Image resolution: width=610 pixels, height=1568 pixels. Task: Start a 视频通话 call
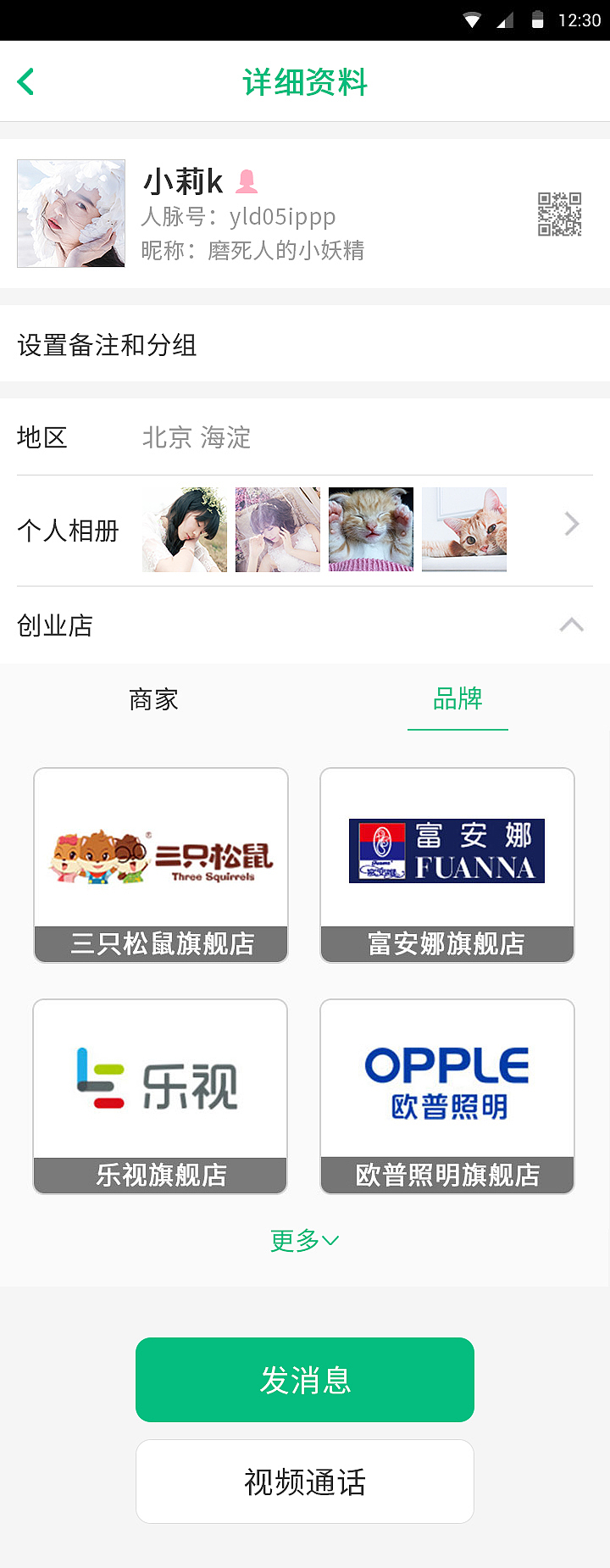[304, 1481]
